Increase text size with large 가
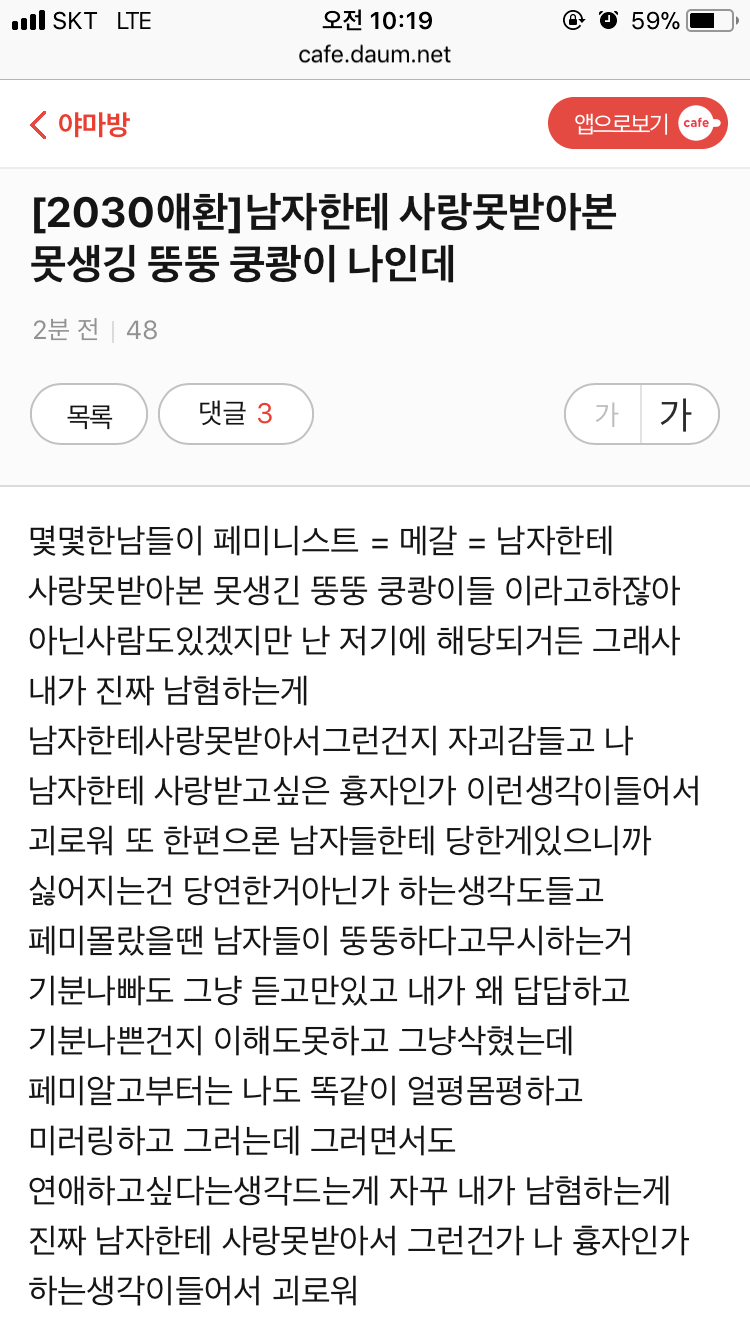 pos(678,414)
